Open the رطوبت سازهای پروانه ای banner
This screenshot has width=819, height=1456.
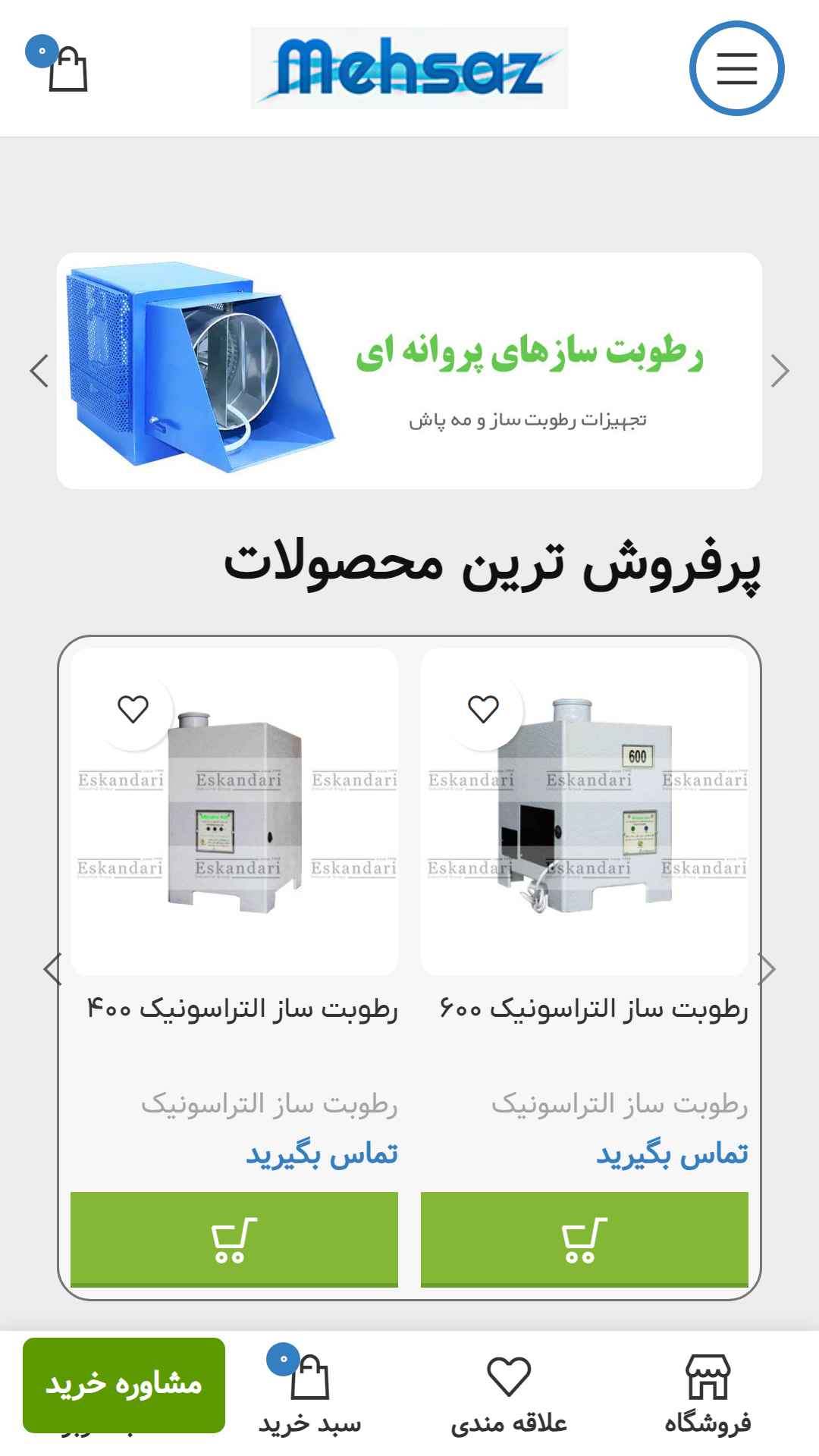point(409,371)
